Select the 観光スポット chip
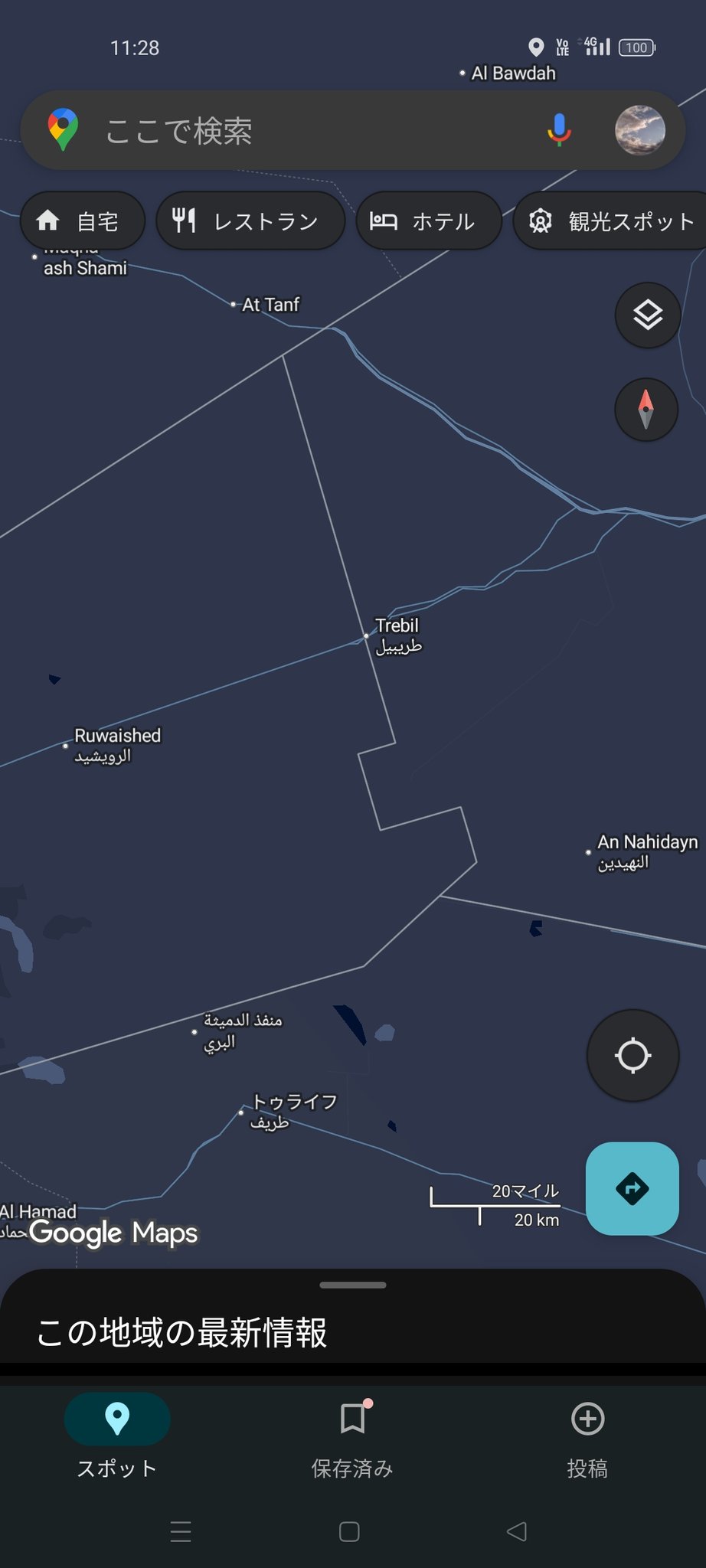 point(613,221)
